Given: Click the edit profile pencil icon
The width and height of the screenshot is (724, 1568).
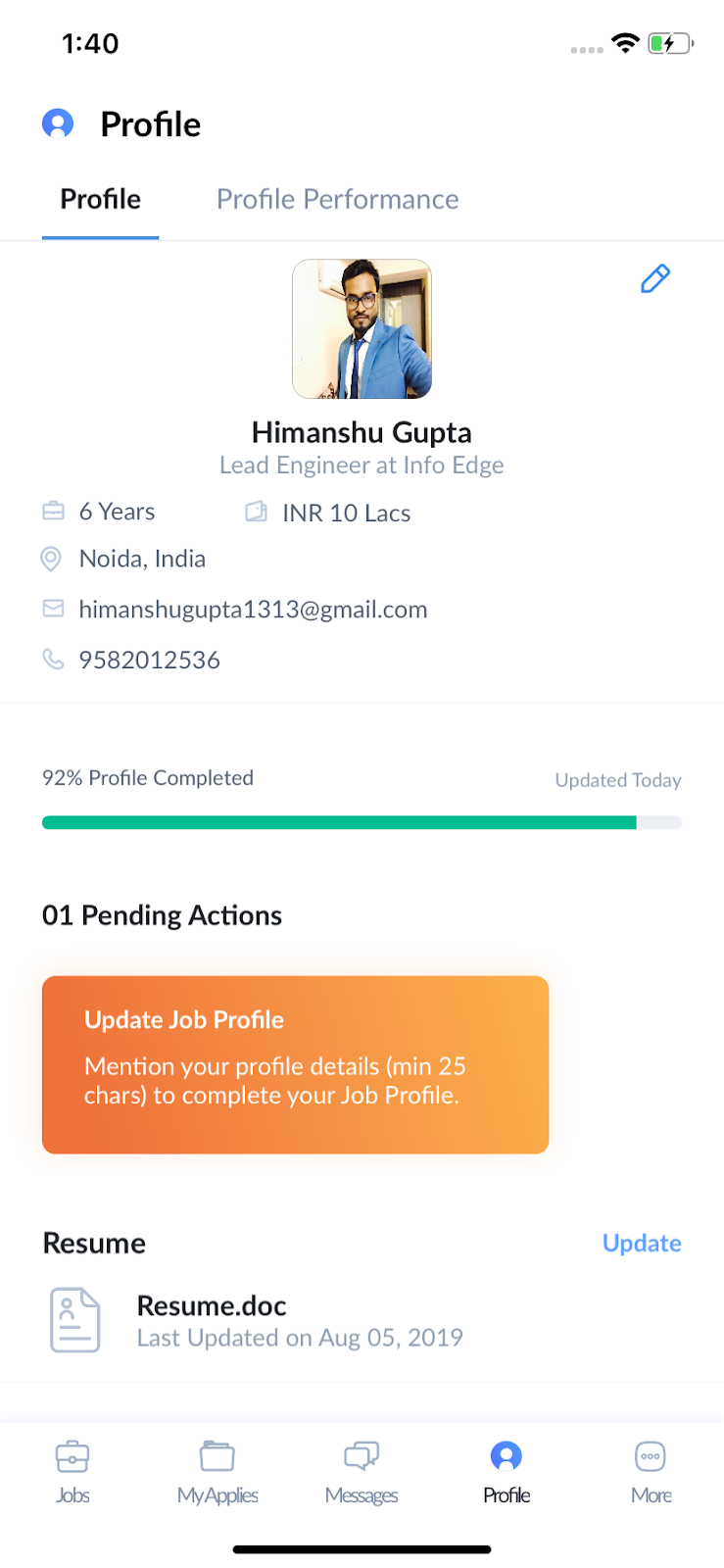Looking at the screenshot, I should pyautogui.click(x=654, y=278).
